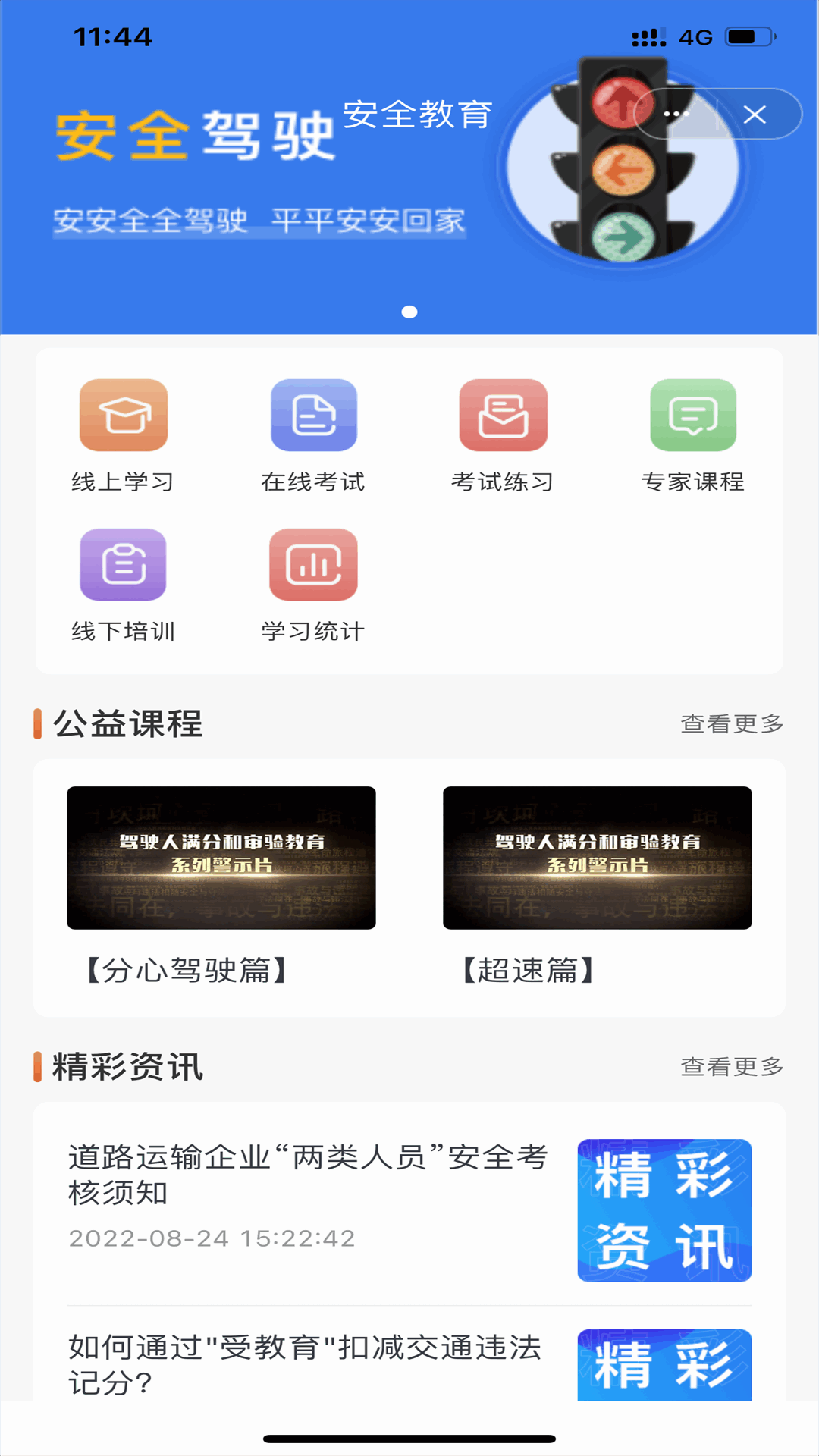This screenshot has height=1456, width=819.
Task: Tap 查看更多 next to 公益课程
Action: [x=732, y=724]
